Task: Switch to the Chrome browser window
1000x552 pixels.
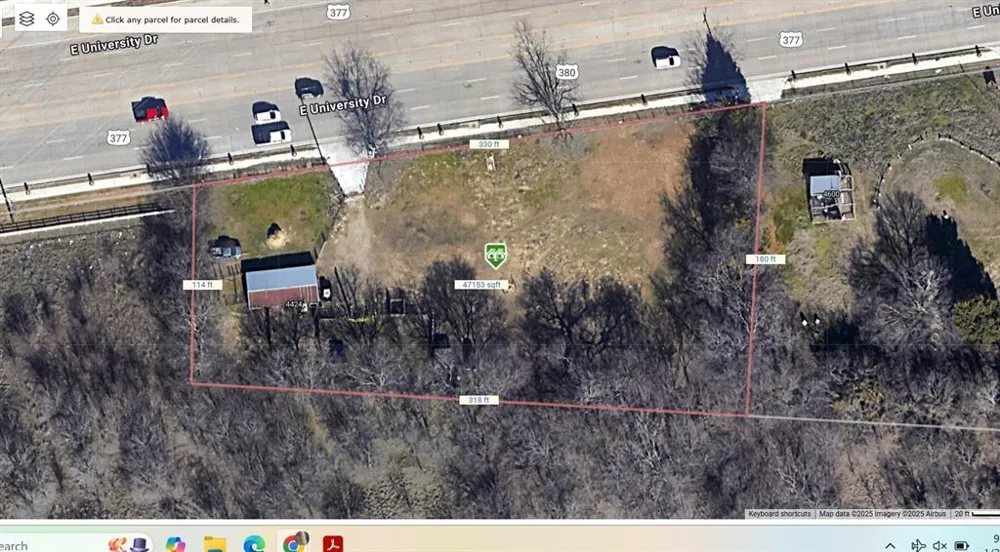Action: (294, 543)
